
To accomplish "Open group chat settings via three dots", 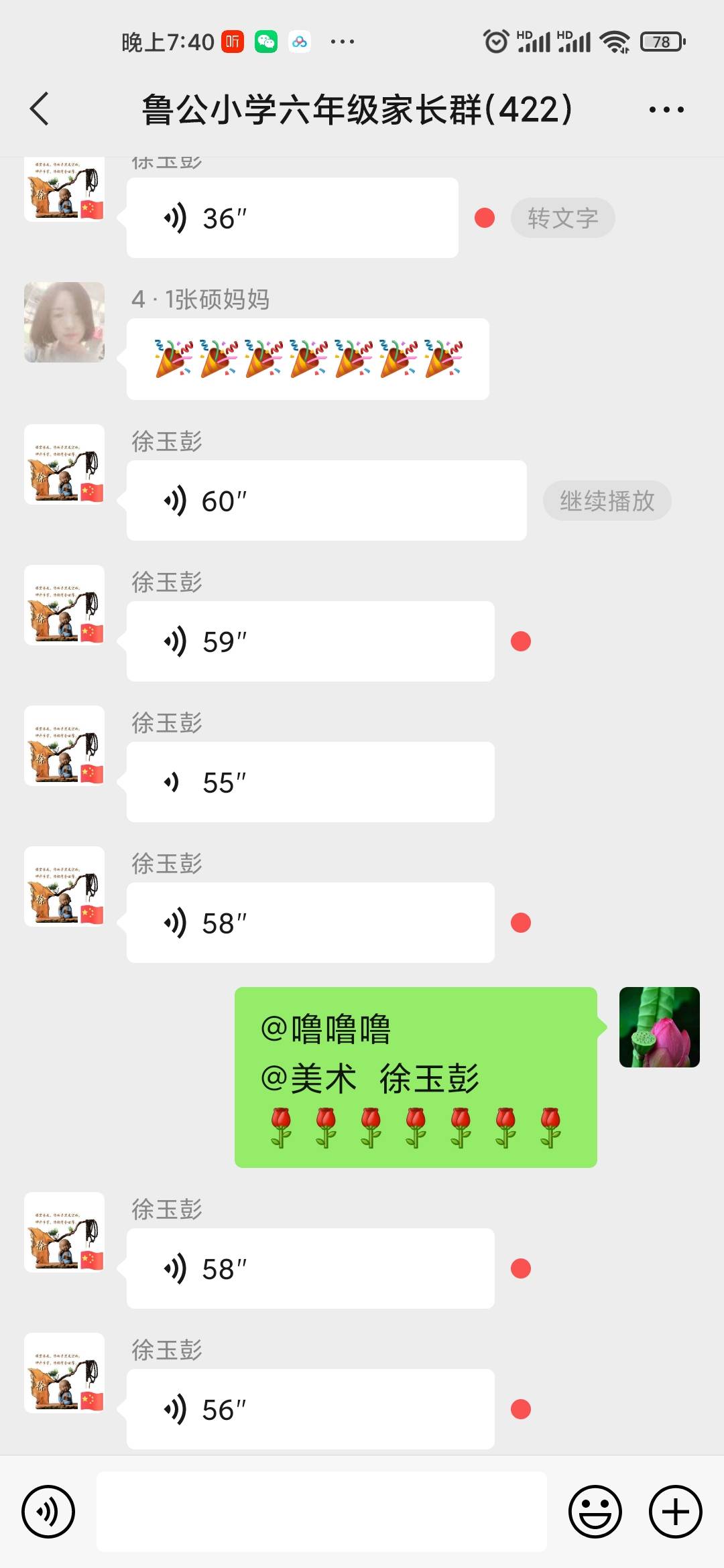I will click(666, 109).
